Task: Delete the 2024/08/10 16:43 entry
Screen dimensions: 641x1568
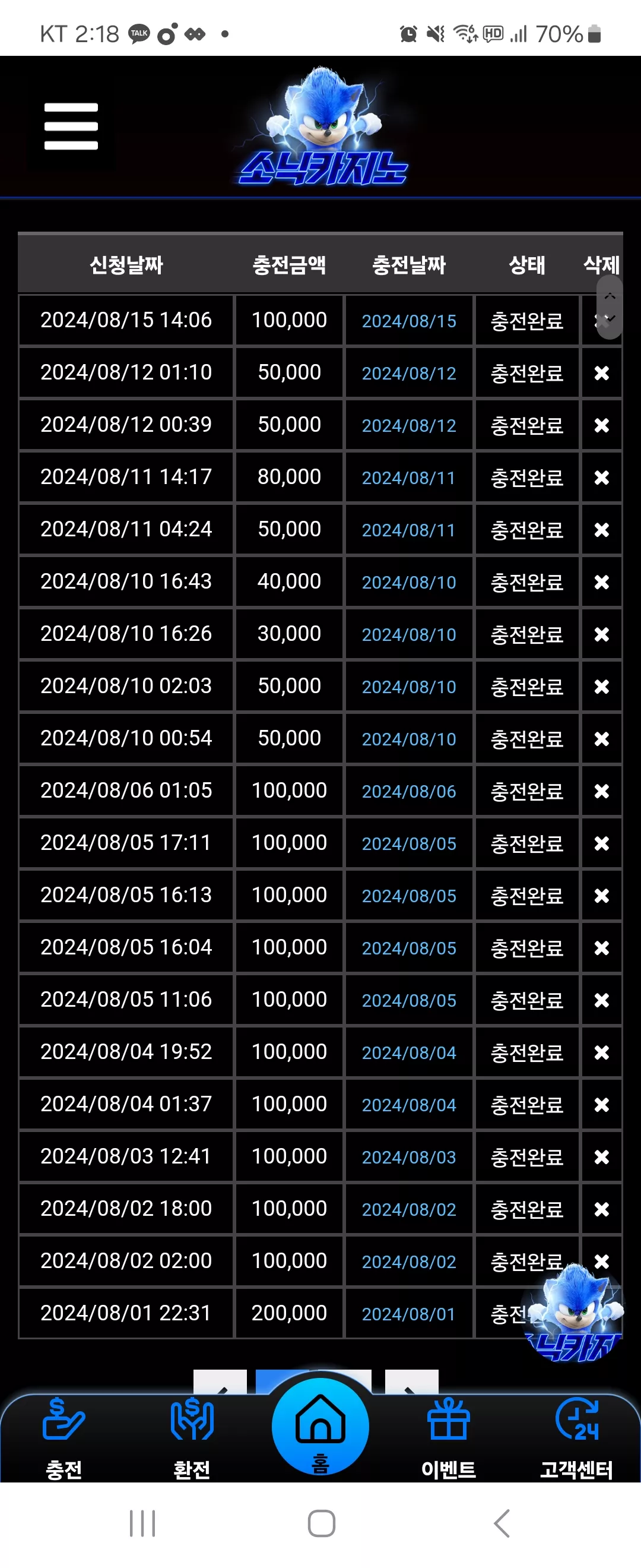Action: point(601,583)
